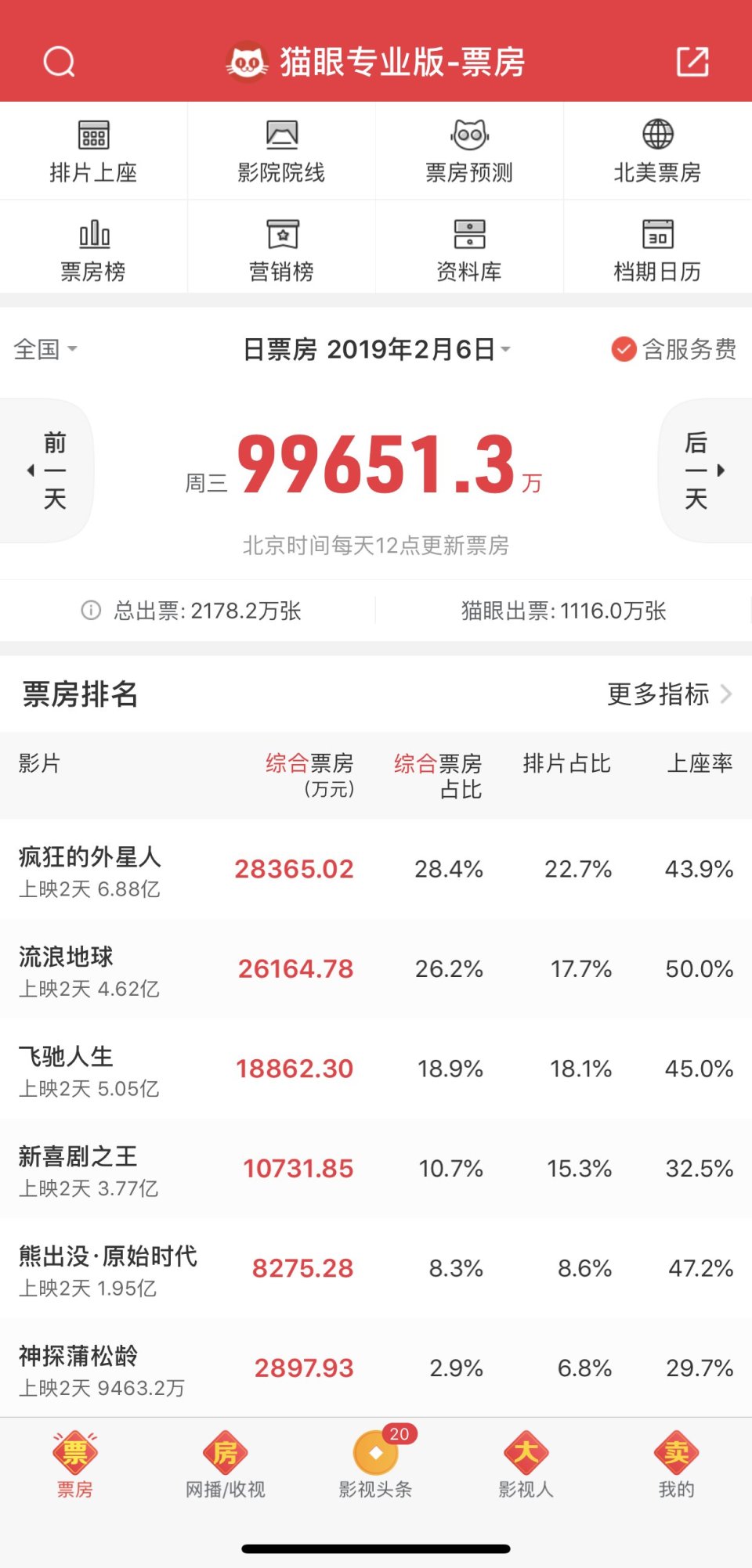752x1568 pixels.
Task: Open 票房预测 section
Action: (x=469, y=152)
